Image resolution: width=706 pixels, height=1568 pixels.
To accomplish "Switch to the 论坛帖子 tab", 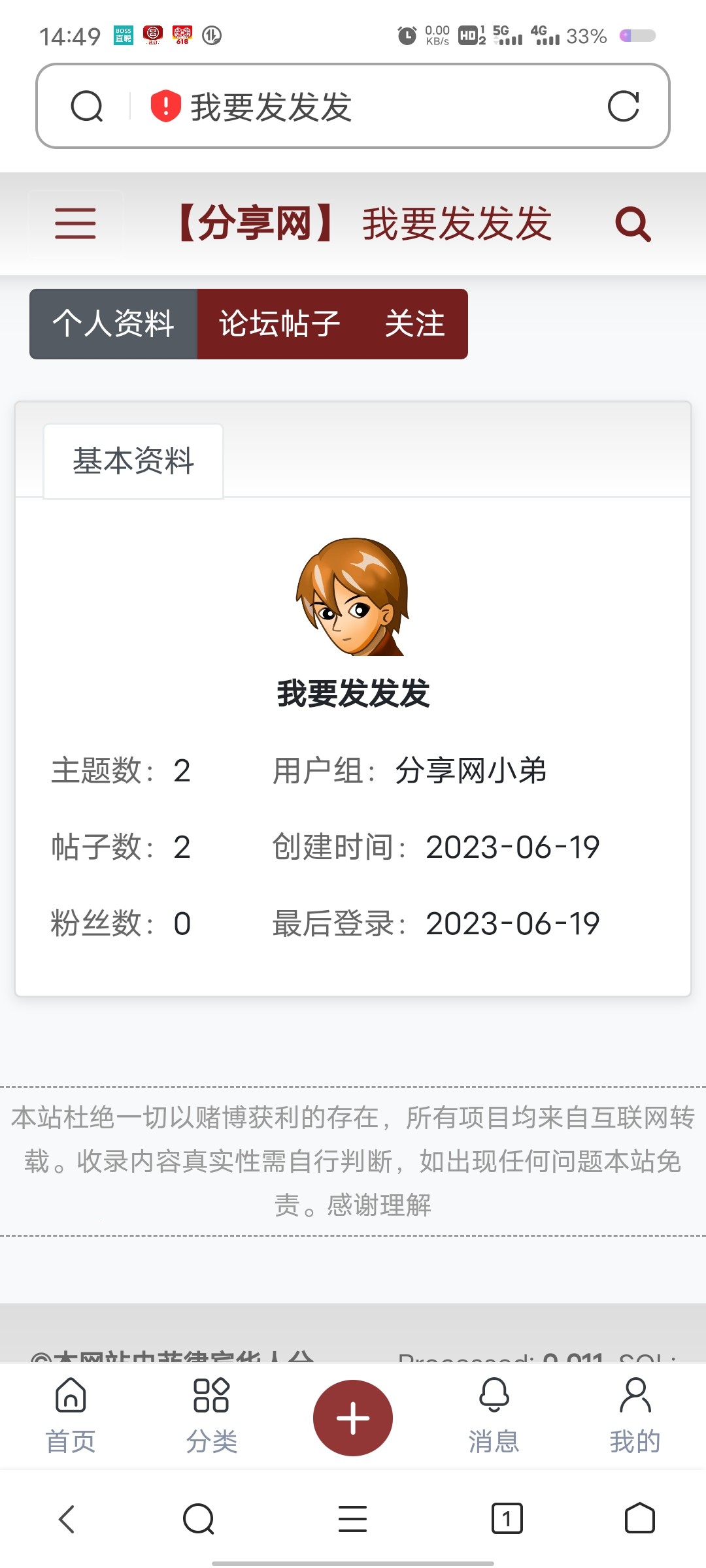I will point(280,324).
